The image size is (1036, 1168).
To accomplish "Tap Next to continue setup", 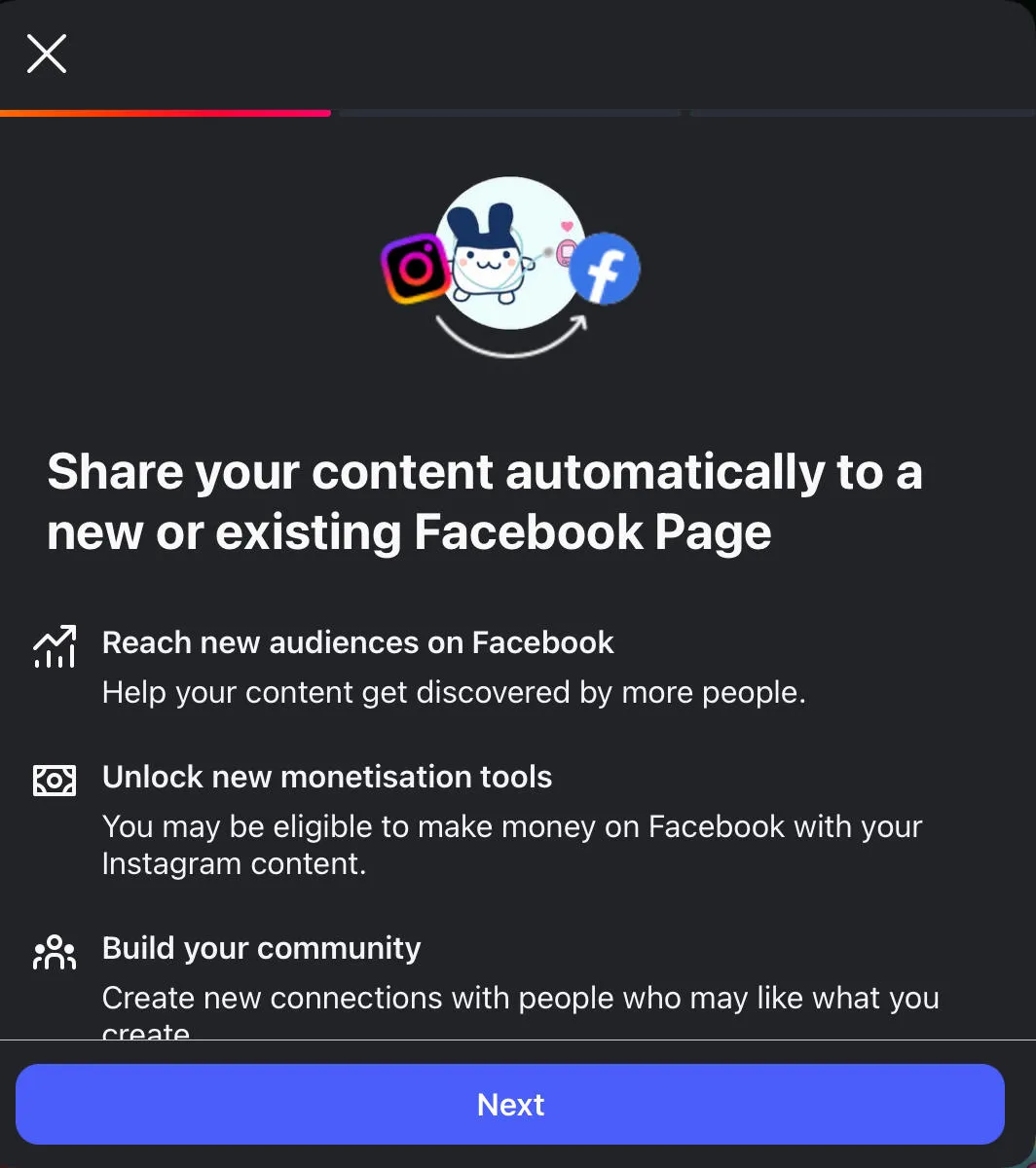I will [x=509, y=1104].
